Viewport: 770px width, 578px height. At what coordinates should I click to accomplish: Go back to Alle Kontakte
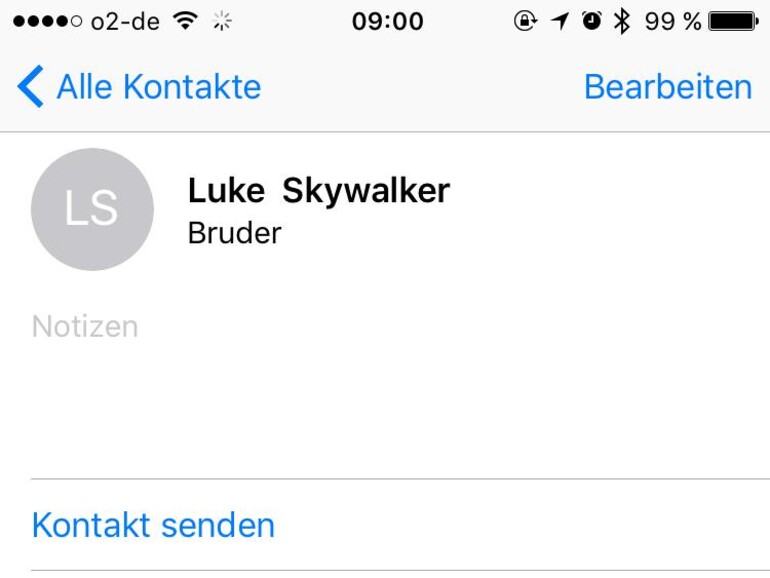pos(140,88)
